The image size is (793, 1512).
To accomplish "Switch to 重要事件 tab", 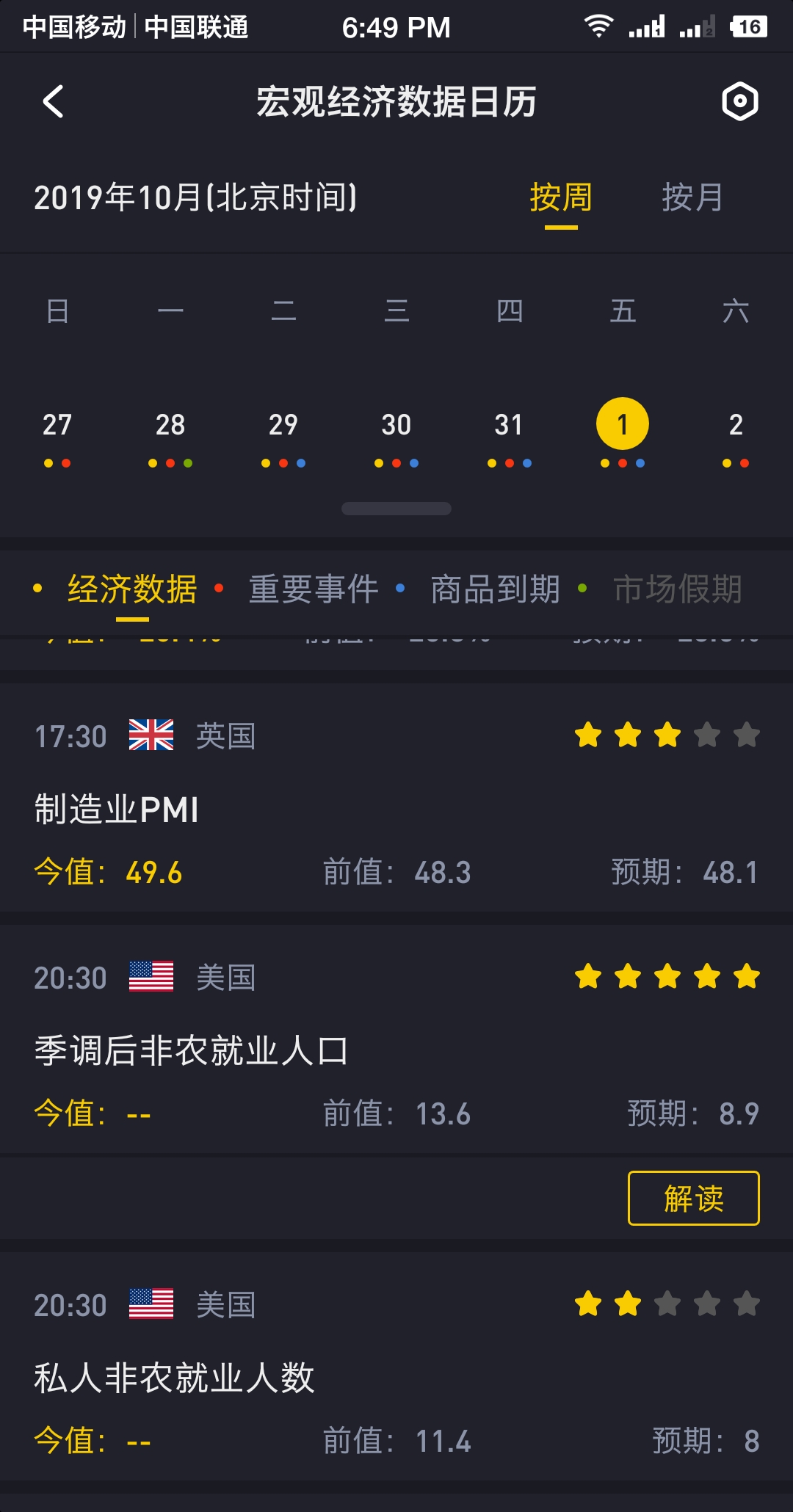I will (314, 589).
